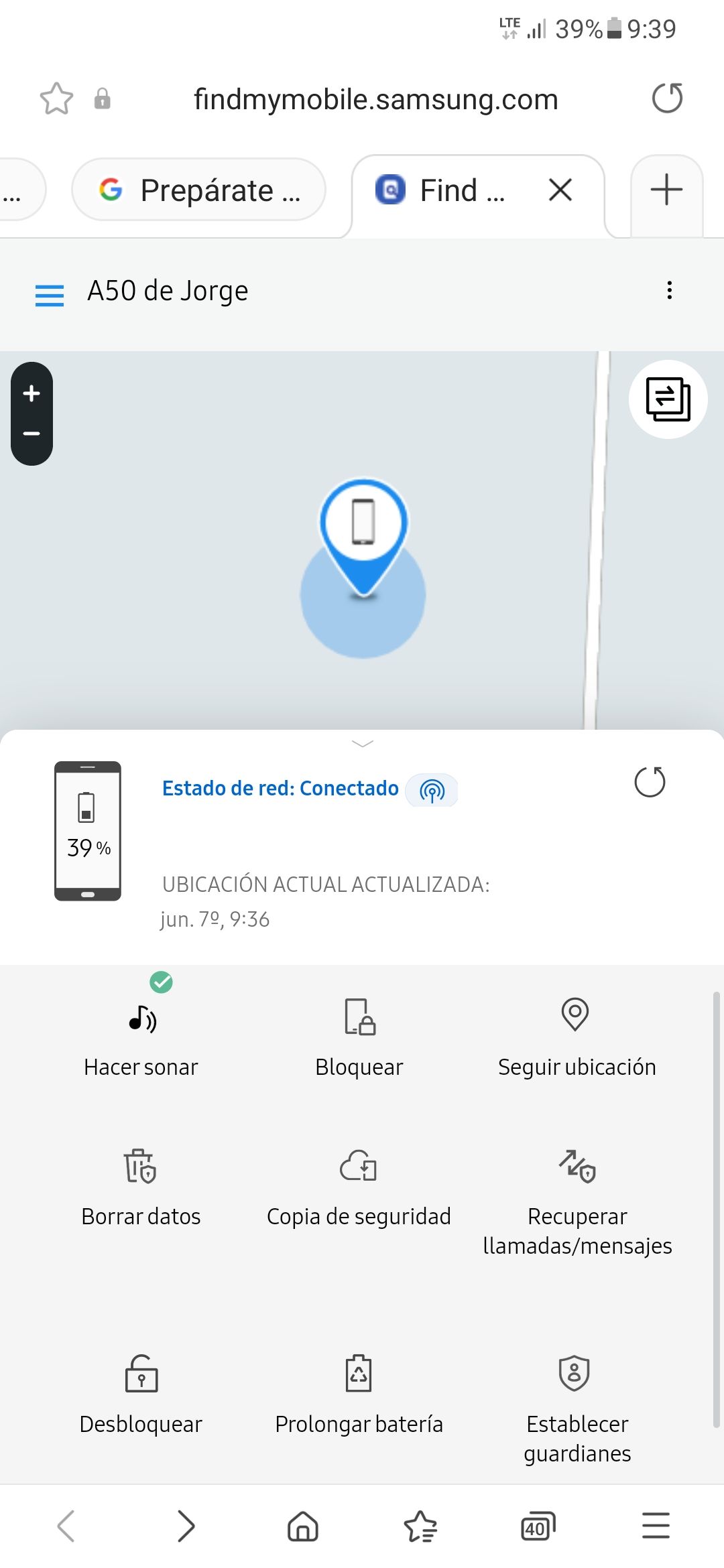Open the browser menu in the bottom bar
The width and height of the screenshot is (724, 1568).
coord(655,1526)
